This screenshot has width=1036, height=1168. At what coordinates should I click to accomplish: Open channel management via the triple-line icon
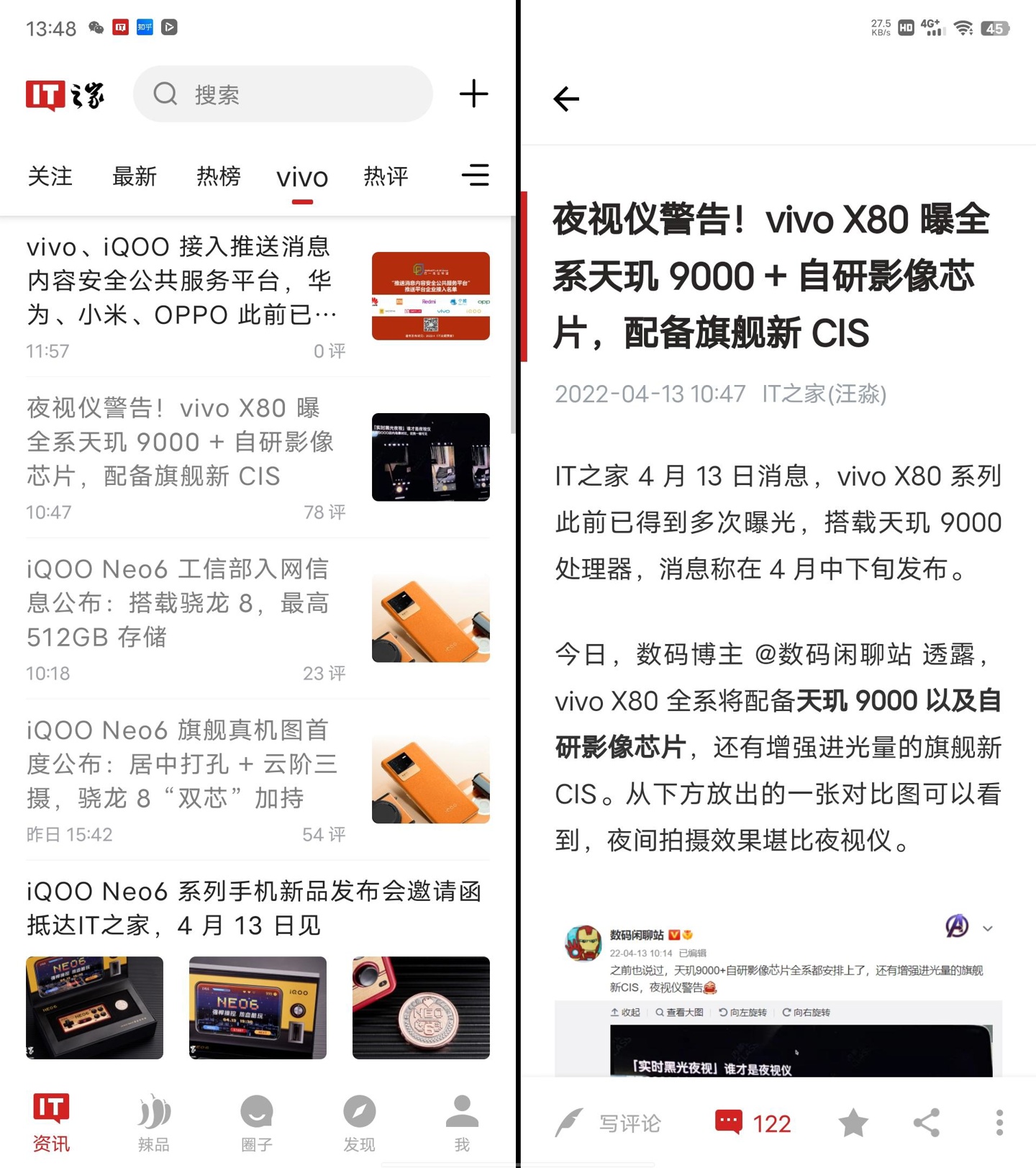click(476, 176)
